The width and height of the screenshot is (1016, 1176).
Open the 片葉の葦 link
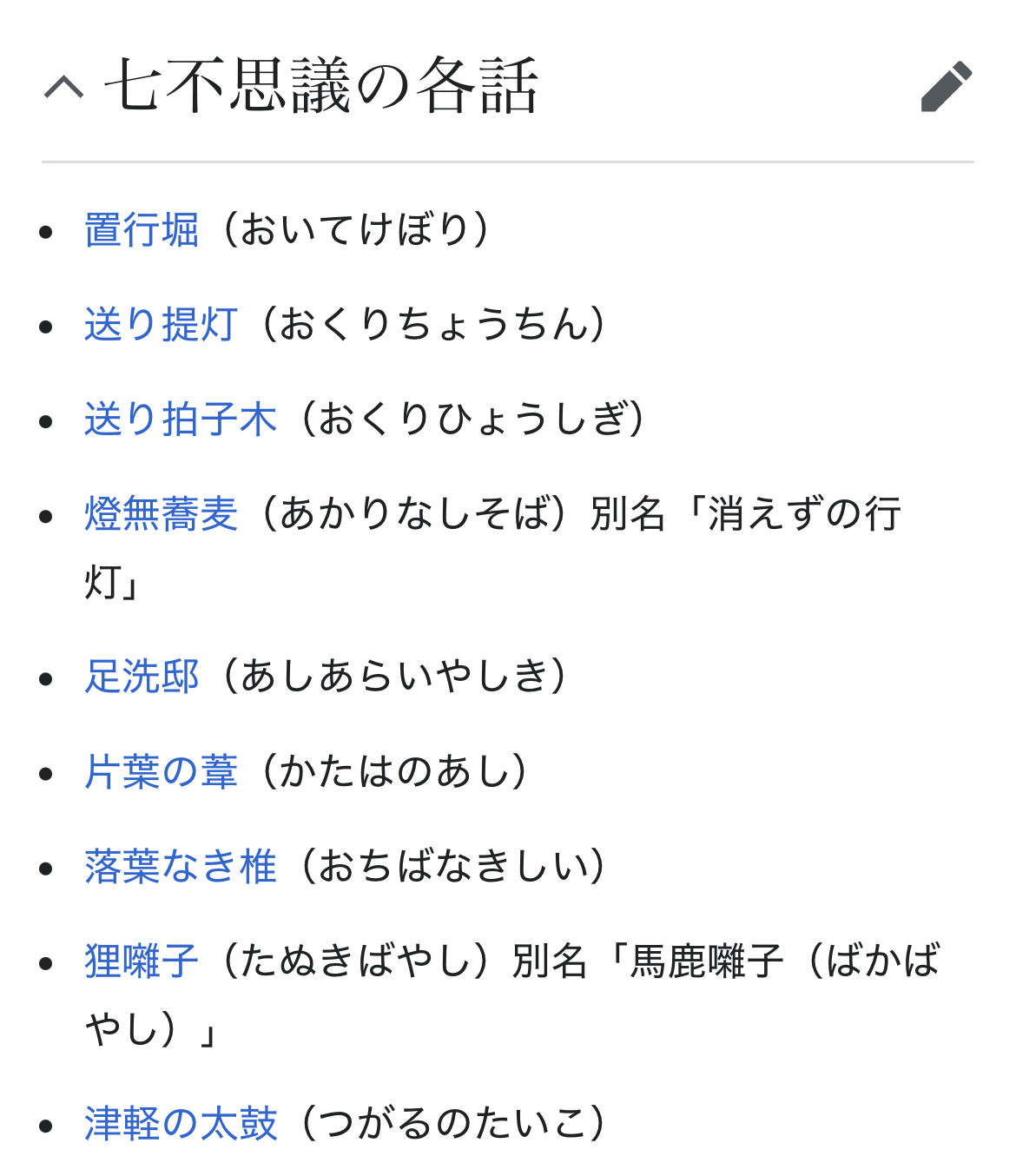click(161, 771)
